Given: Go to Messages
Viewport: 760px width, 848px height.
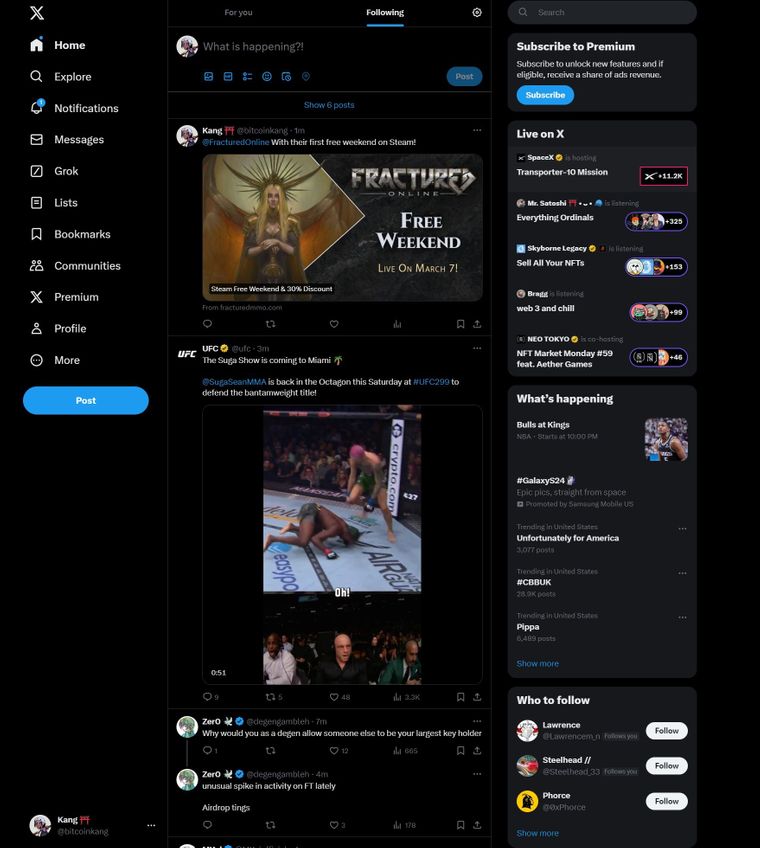Looking at the screenshot, I should (78, 140).
